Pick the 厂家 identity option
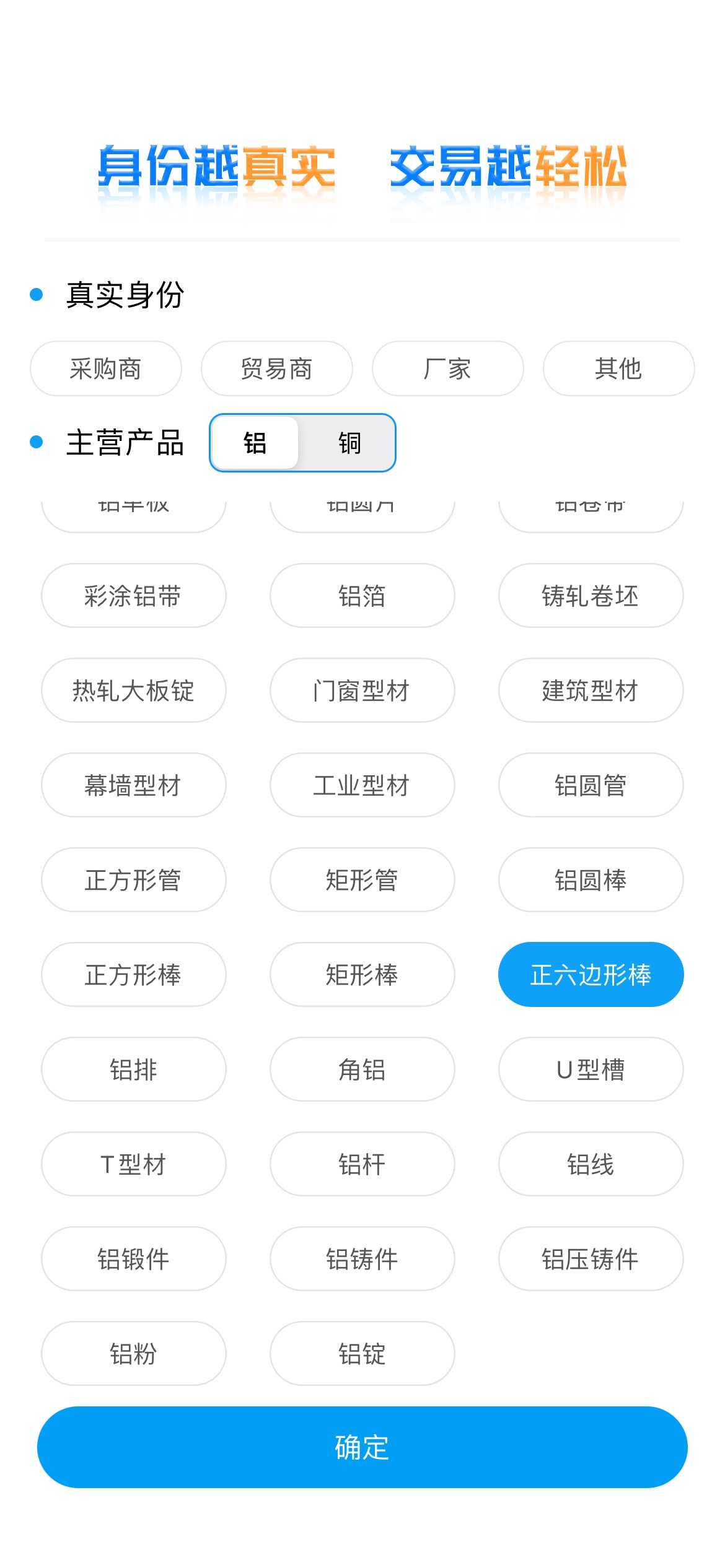Image resolution: width=725 pixels, height=1568 pixels. coord(448,368)
